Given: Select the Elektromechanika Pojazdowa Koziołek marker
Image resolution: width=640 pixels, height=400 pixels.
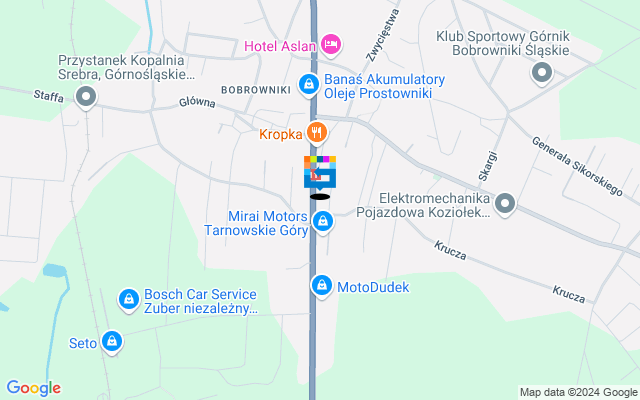Looking at the screenshot, I should (505, 203).
